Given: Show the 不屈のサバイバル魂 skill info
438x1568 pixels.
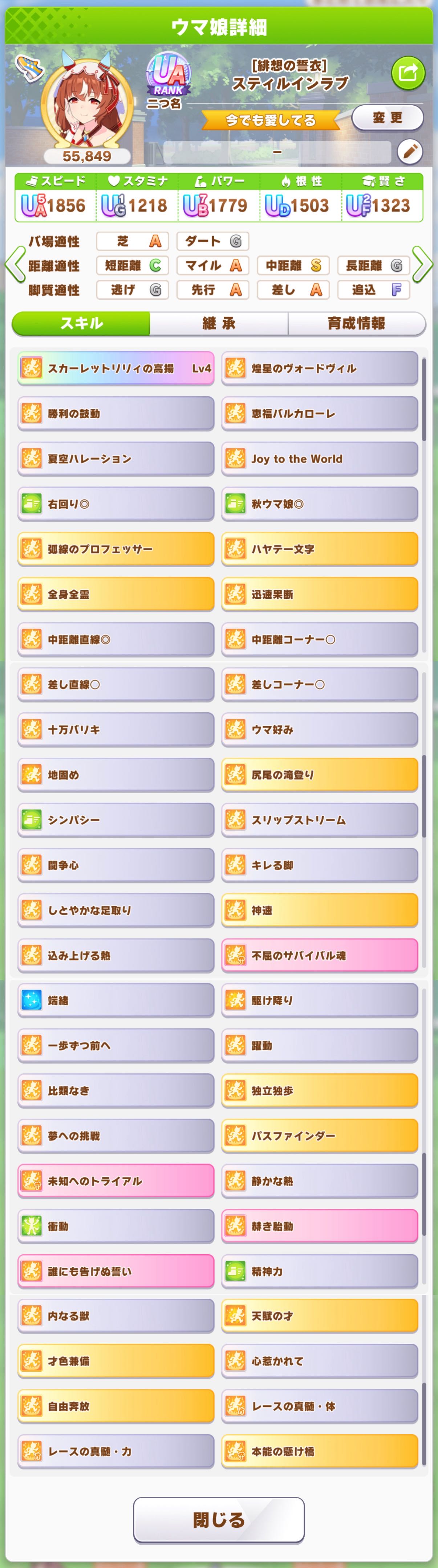Looking at the screenshot, I should click(x=320, y=956).
